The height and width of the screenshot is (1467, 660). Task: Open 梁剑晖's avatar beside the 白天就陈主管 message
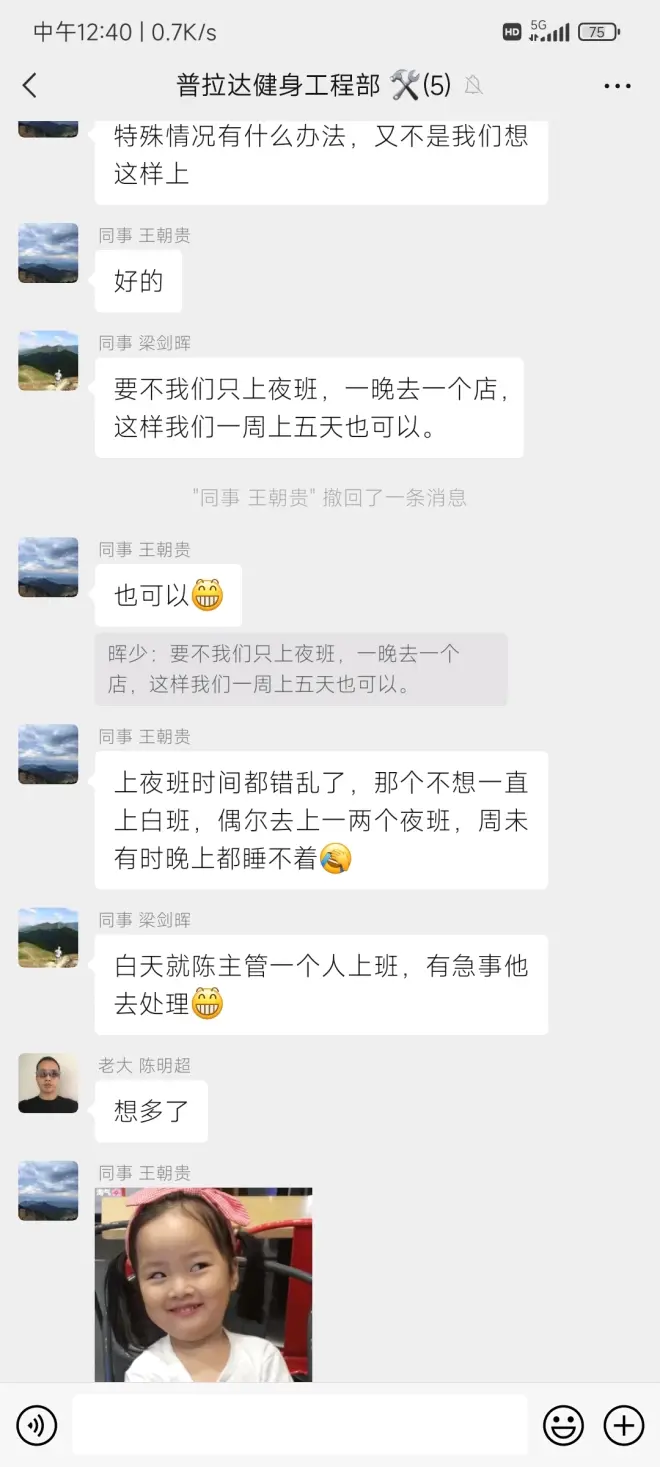48,937
